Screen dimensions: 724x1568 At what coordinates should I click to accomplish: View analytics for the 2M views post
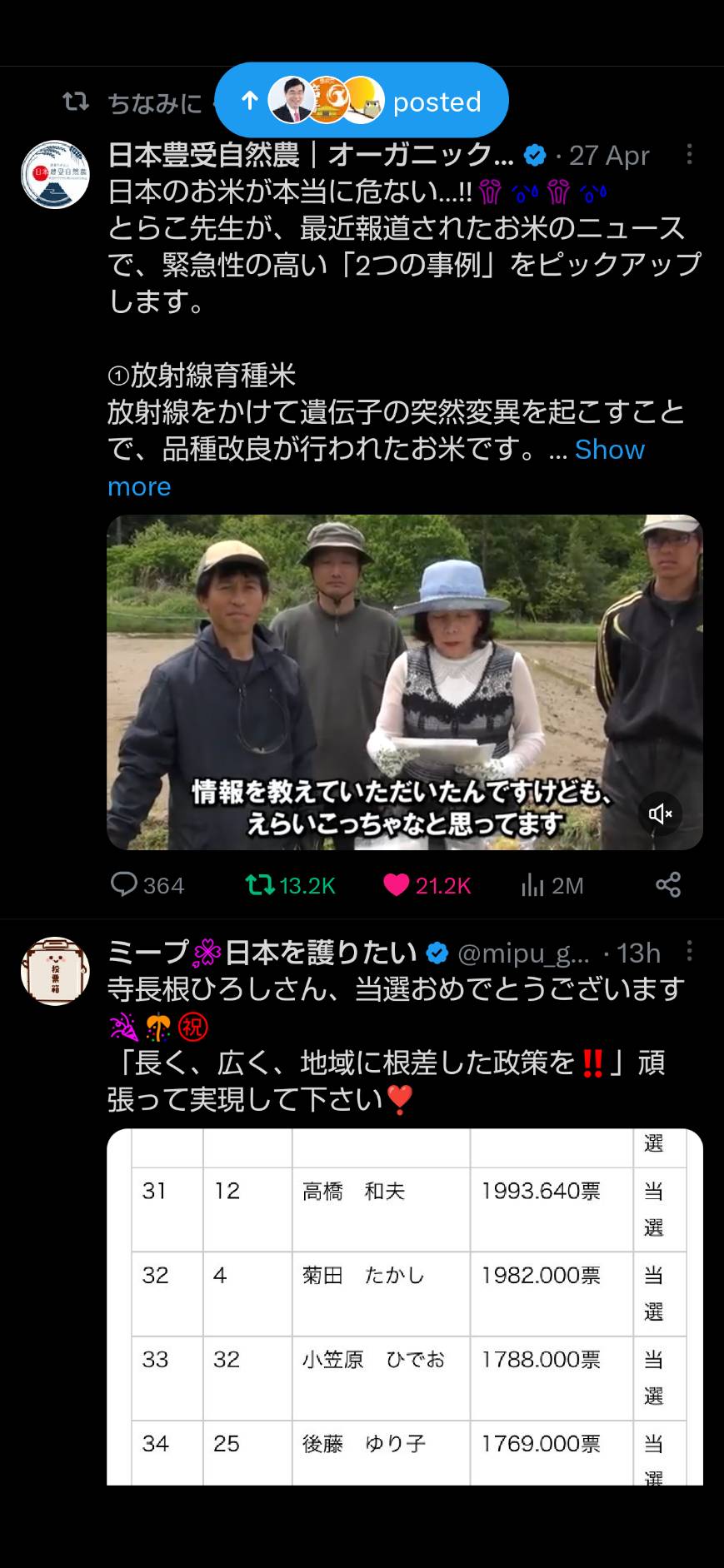(x=552, y=884)
